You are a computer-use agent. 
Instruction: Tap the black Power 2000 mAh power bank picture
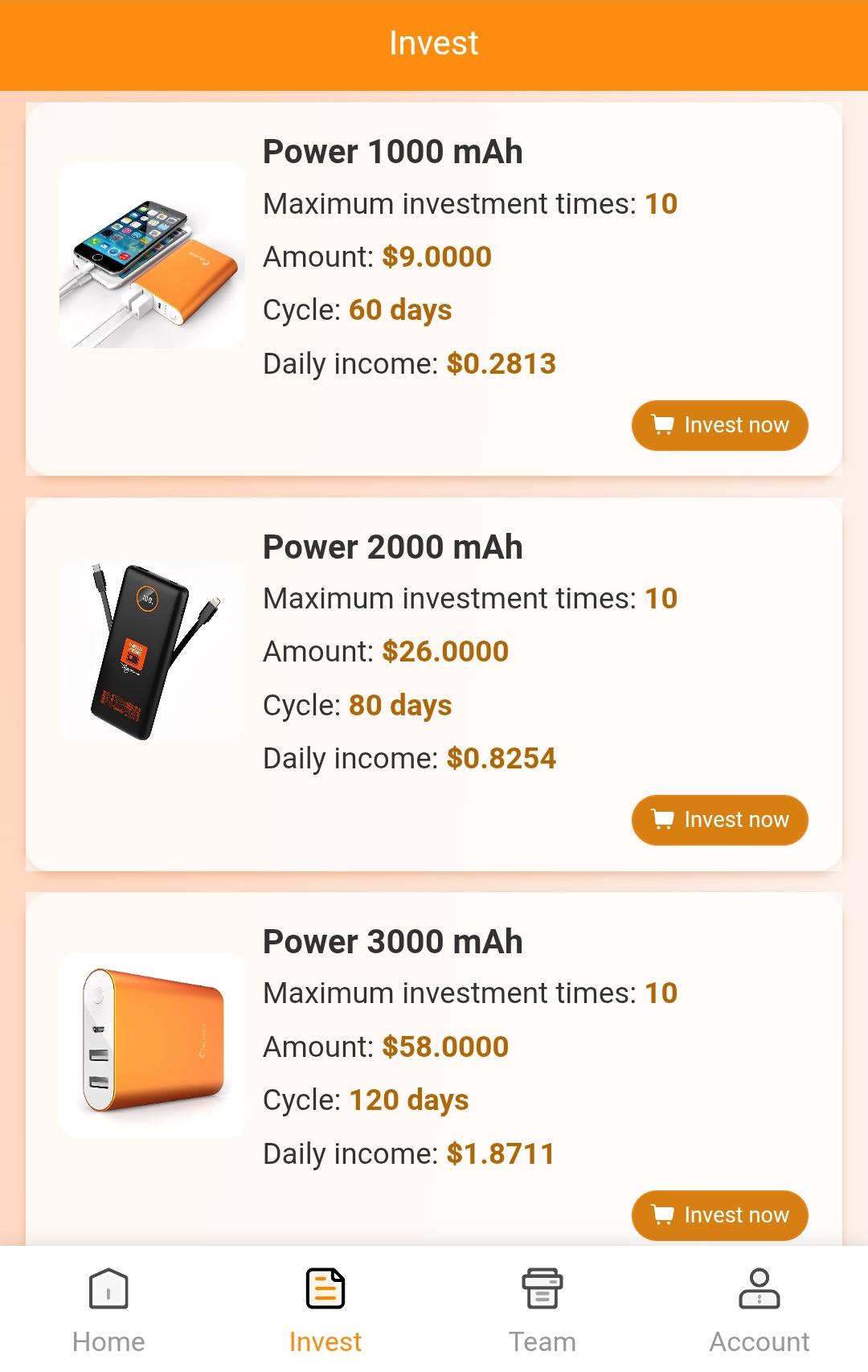click(x=151, y=647)
